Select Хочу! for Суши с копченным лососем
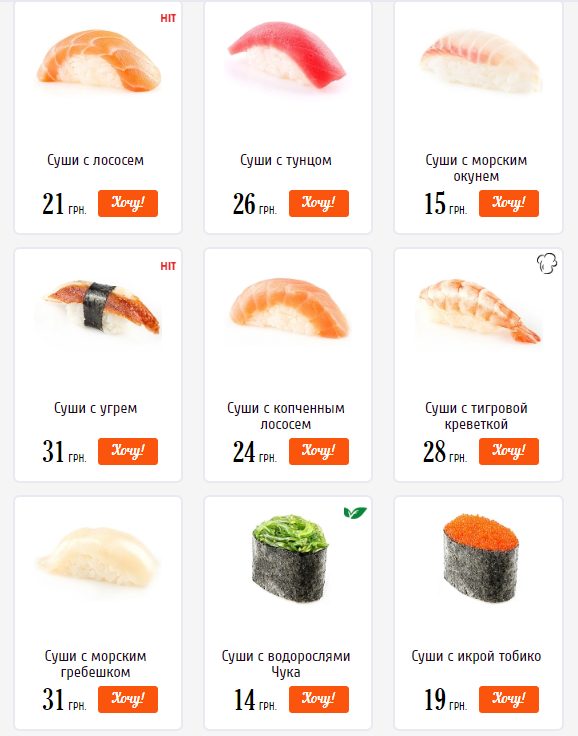Image resolution: width=578 pixels, height=736 pixels. point(318,451)
